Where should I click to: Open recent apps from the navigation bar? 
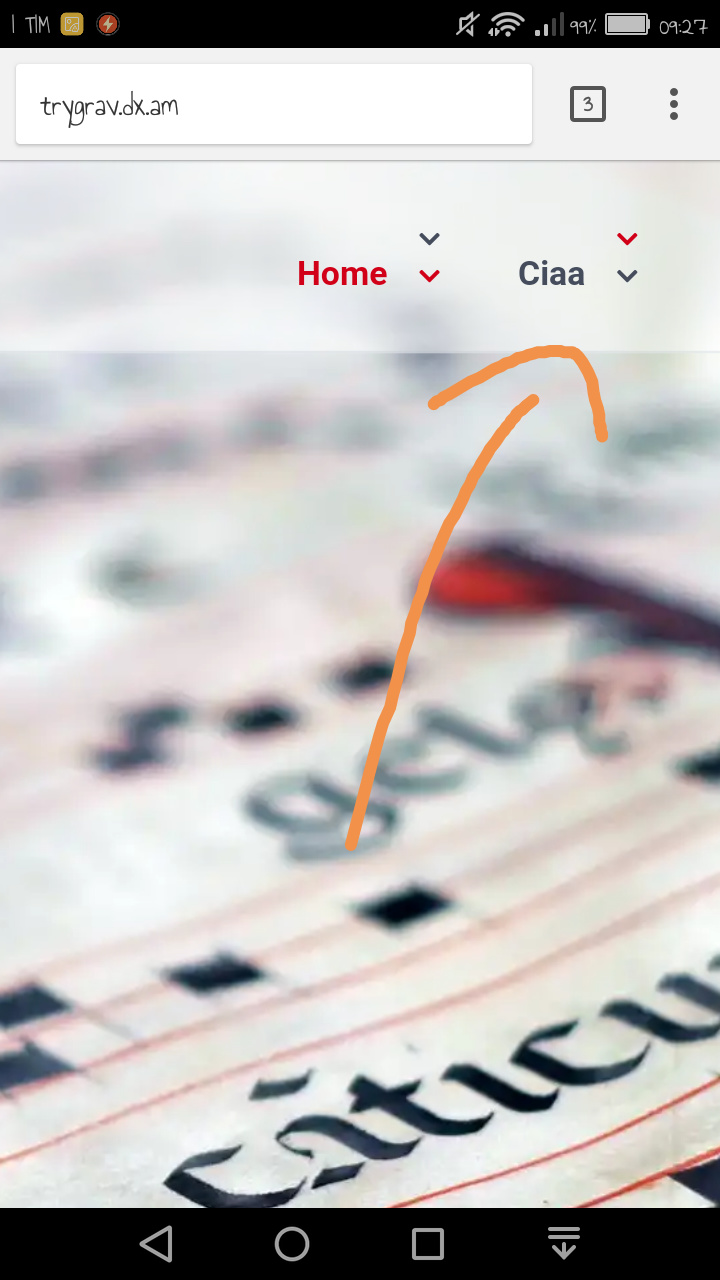point(428,1244)
